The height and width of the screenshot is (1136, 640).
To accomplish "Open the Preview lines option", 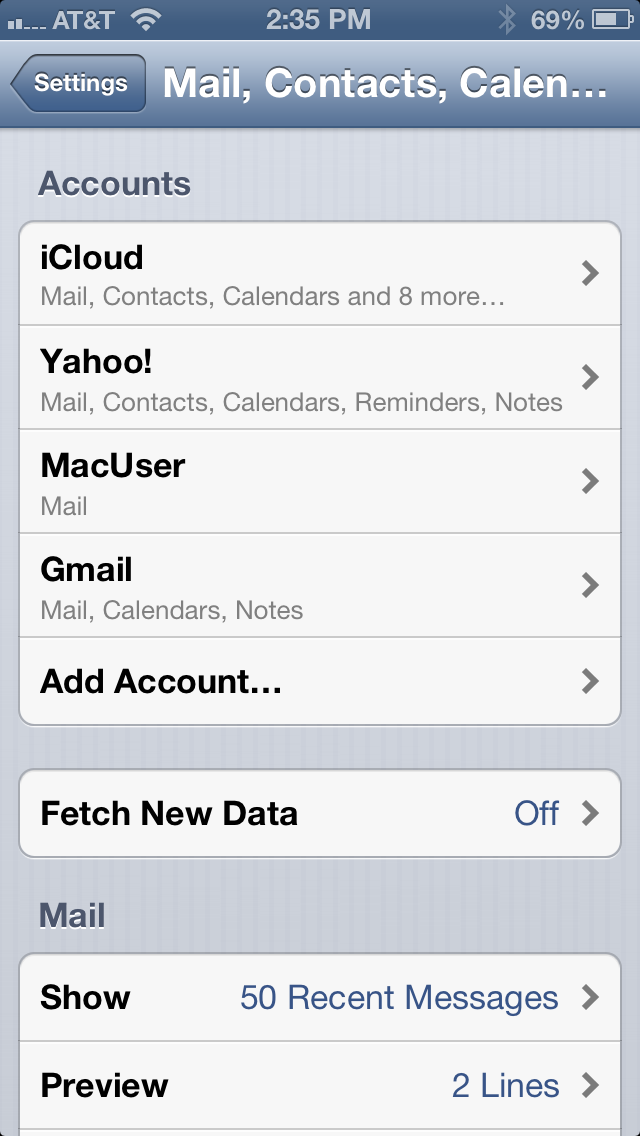I will [320, 1085].
